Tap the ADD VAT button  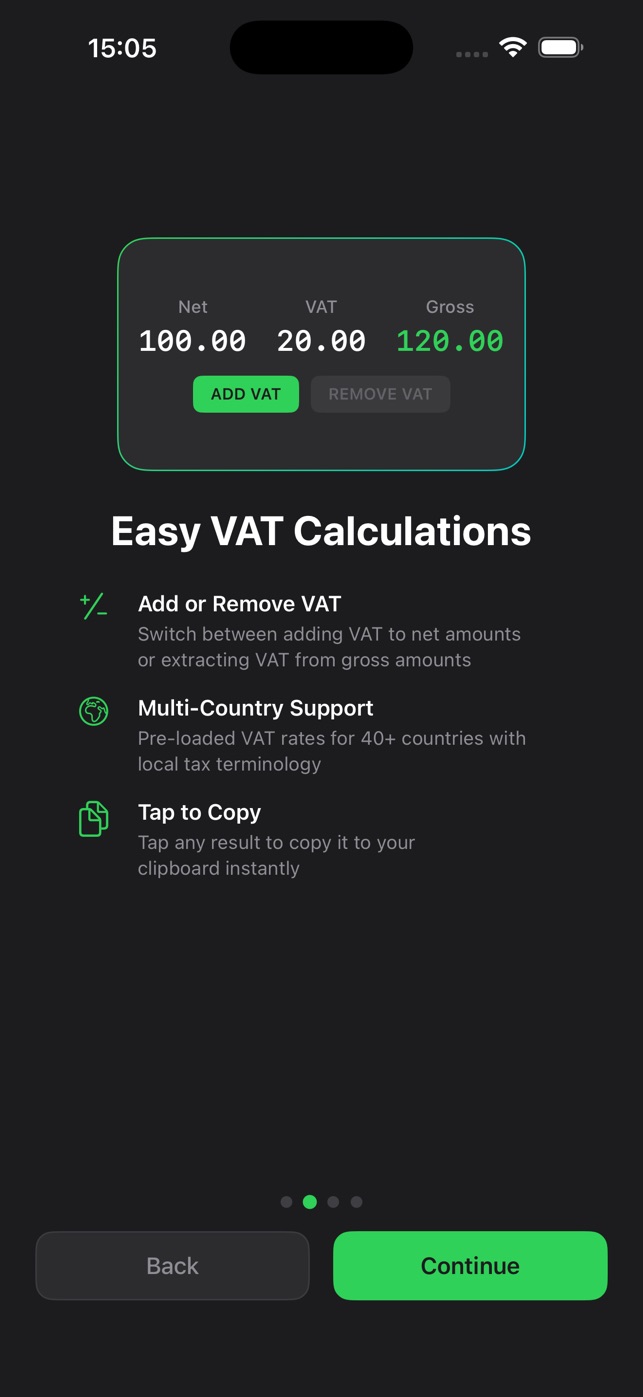[246, 394]
